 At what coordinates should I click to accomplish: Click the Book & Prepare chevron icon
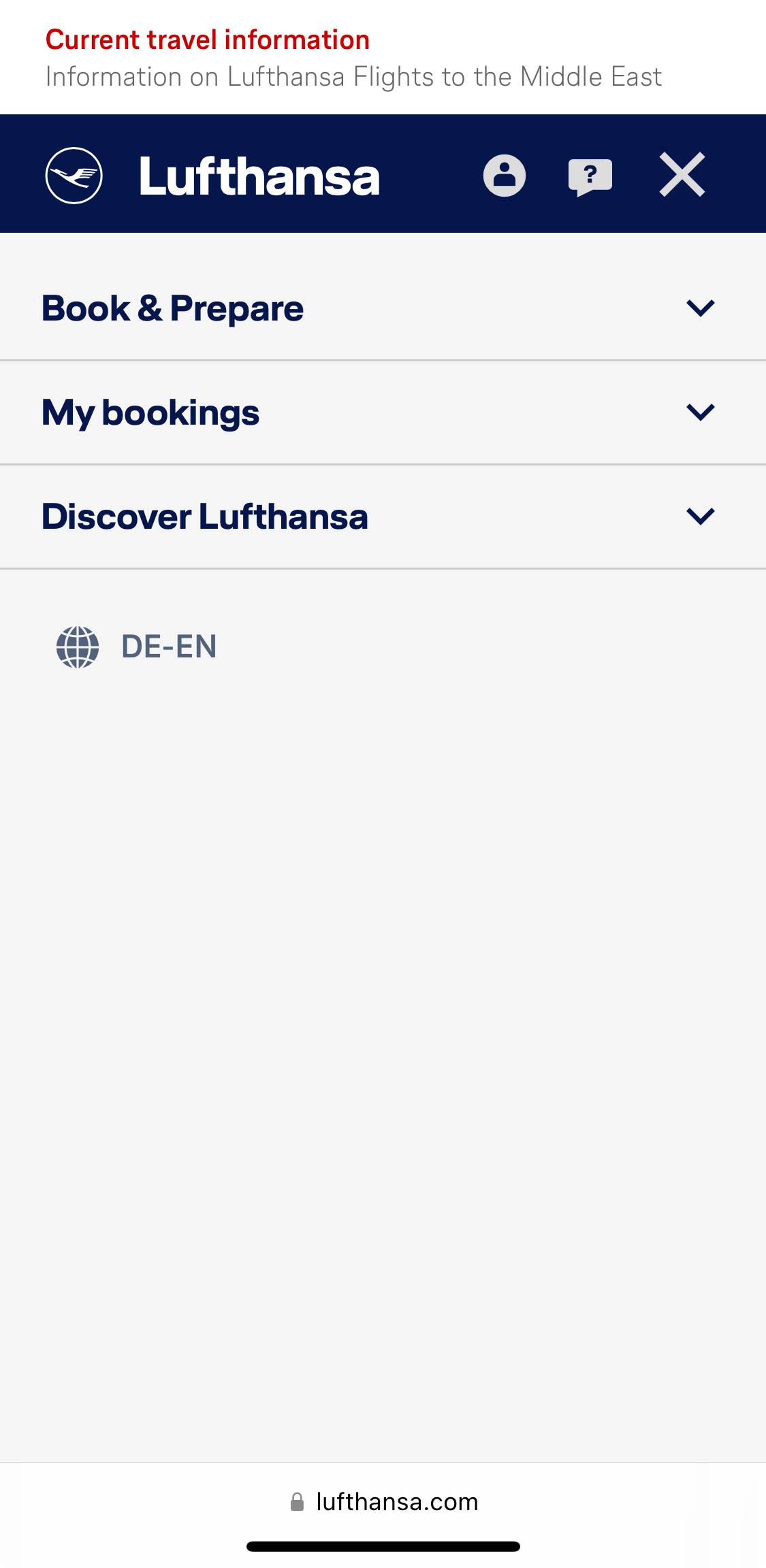[x=701, y=308]
